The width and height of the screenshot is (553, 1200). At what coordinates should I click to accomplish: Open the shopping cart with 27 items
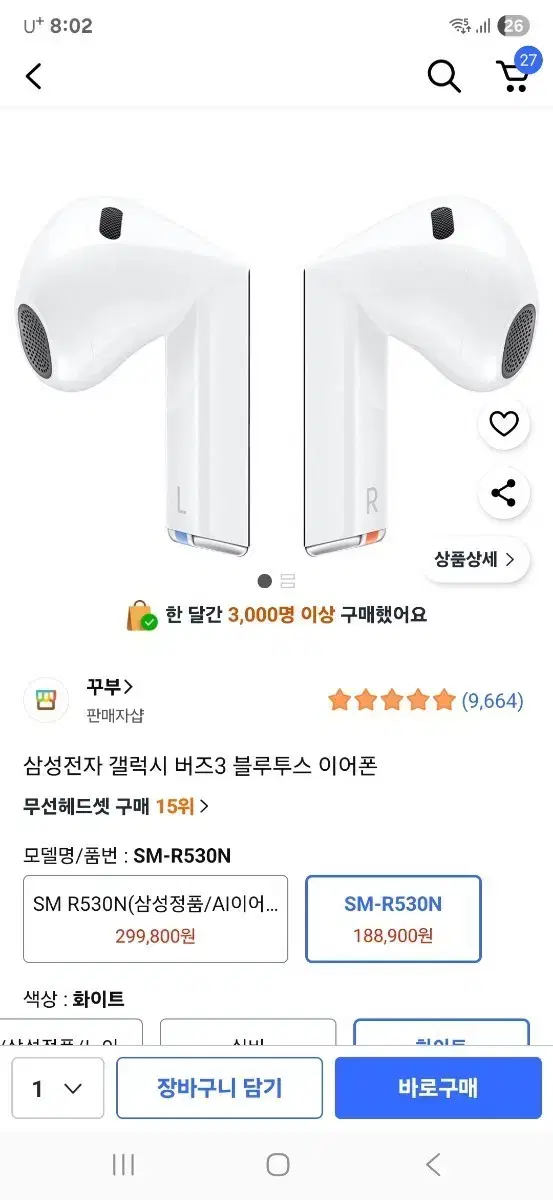515,72
